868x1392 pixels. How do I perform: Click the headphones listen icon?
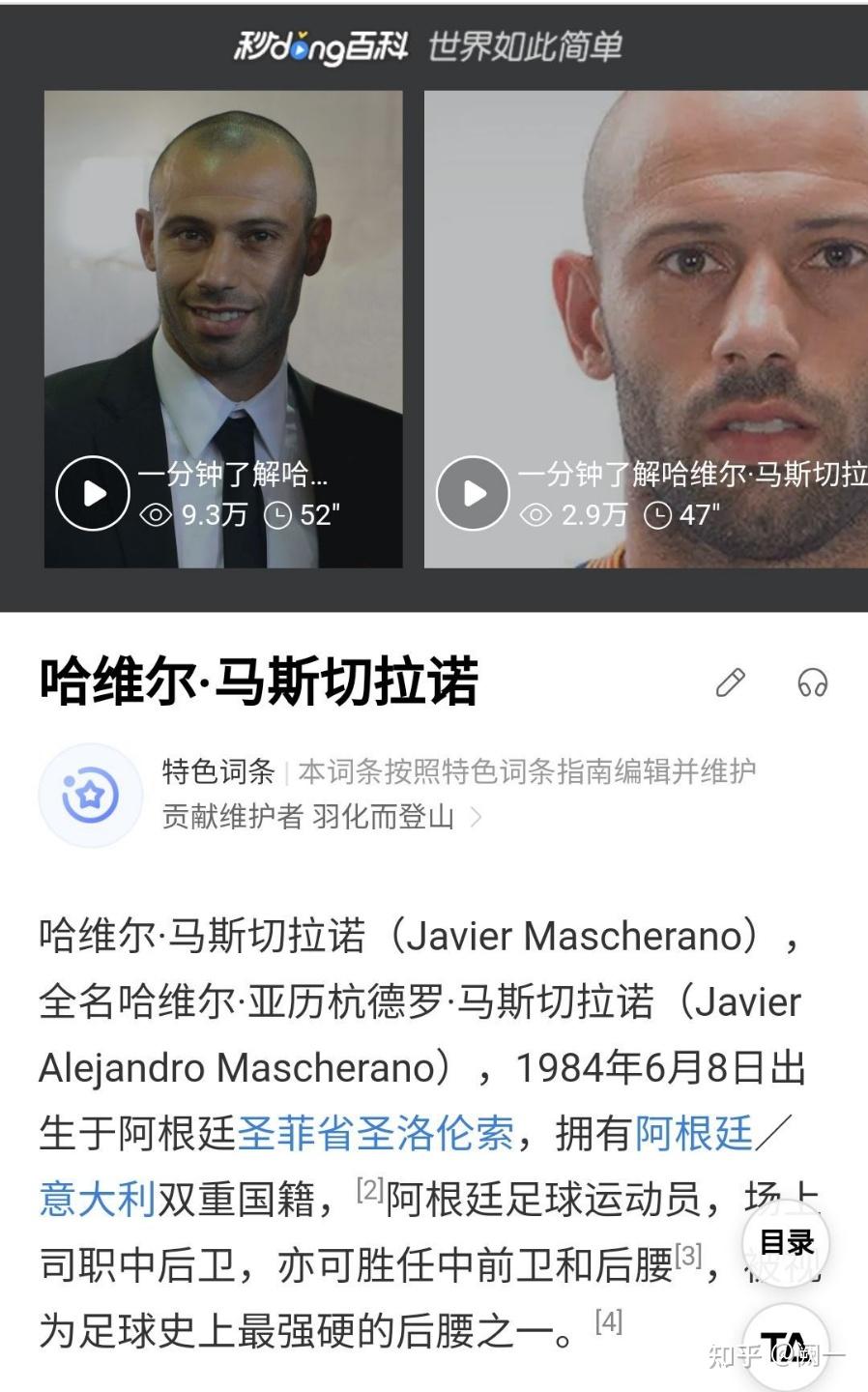[x=810, y=682]
